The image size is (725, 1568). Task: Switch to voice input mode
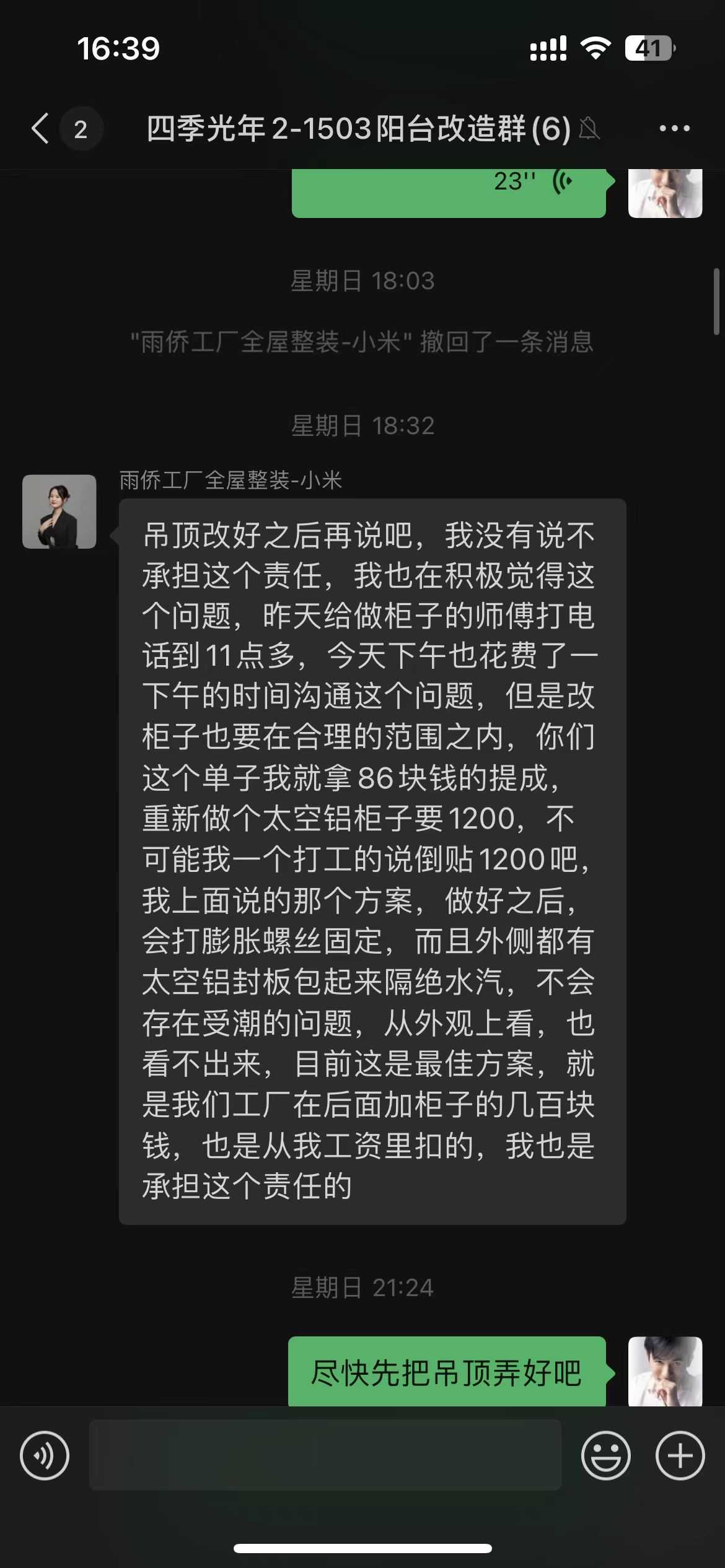45,1455
